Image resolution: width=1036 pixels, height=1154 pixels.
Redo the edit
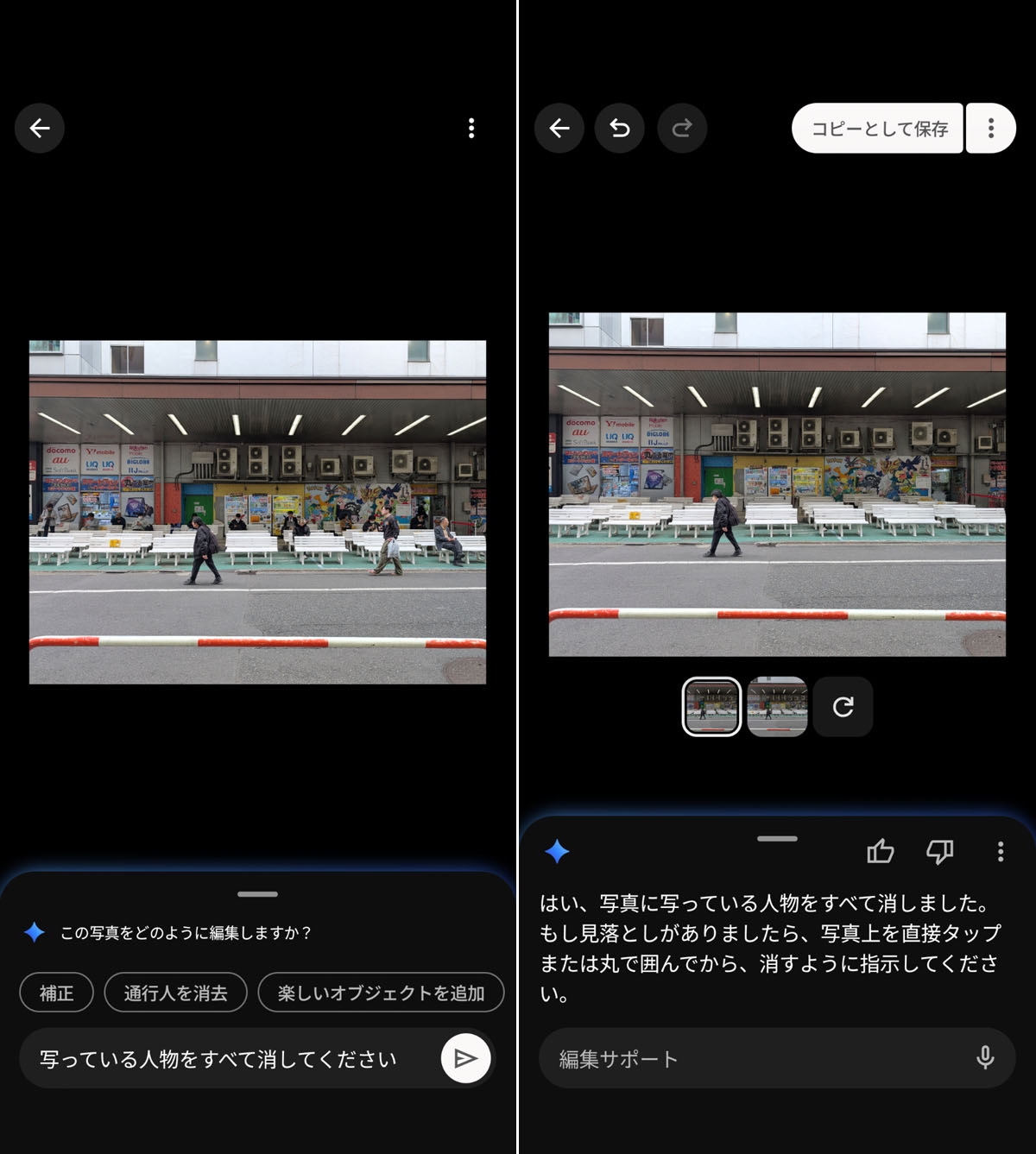point(682,129)
